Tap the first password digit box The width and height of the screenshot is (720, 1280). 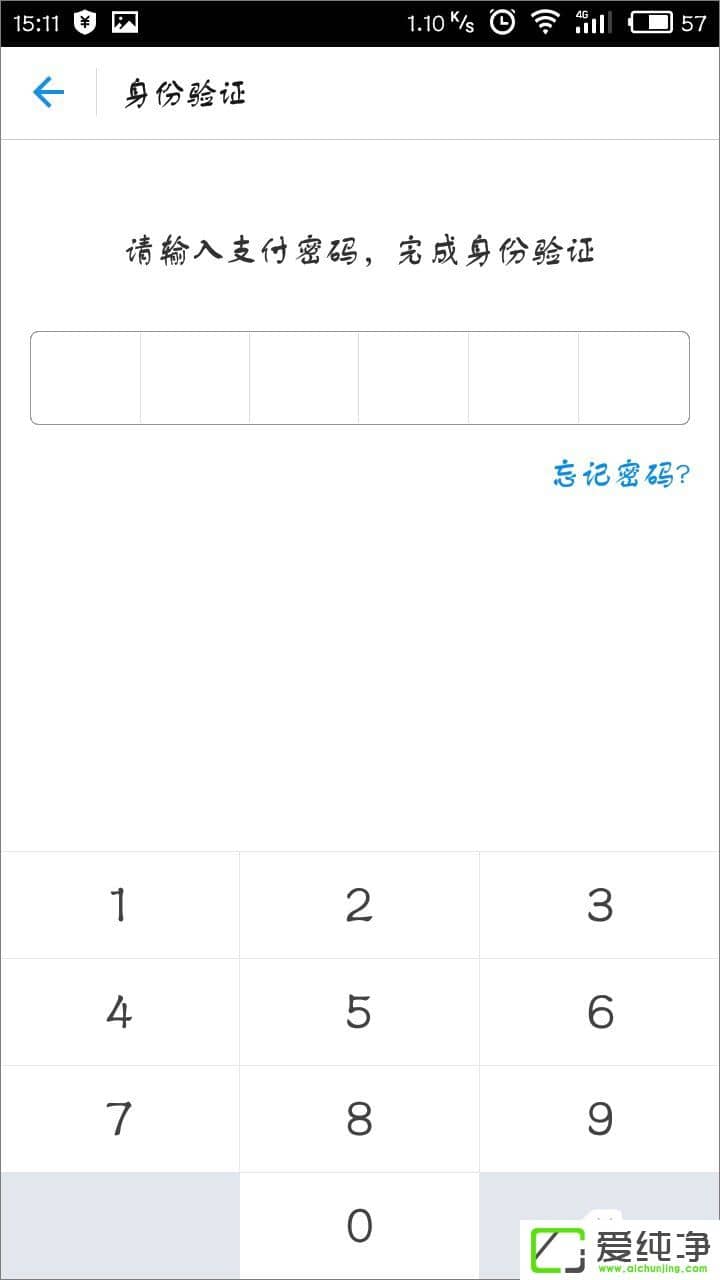85,377
